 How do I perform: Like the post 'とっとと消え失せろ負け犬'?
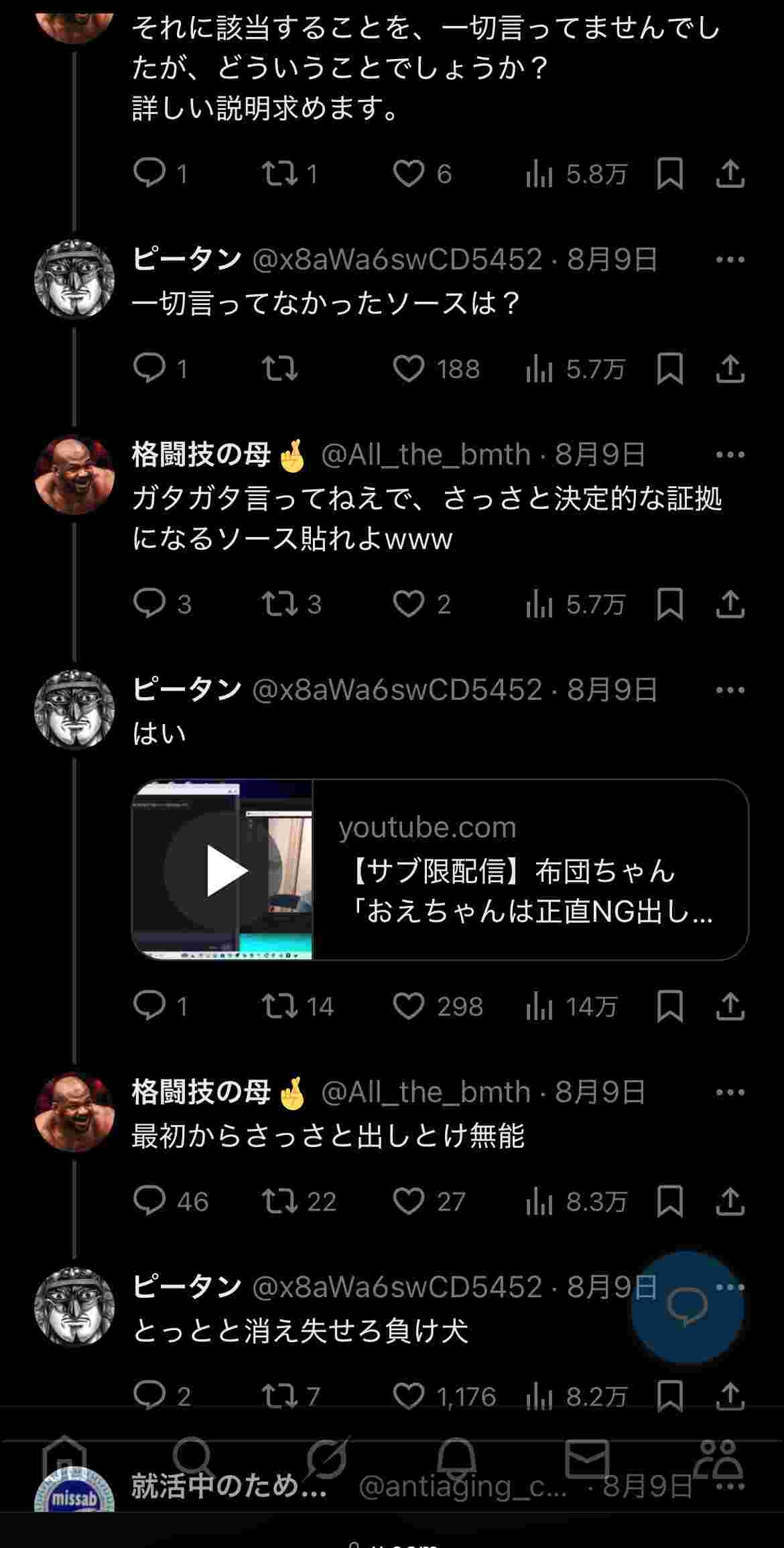pos(409,1396)
